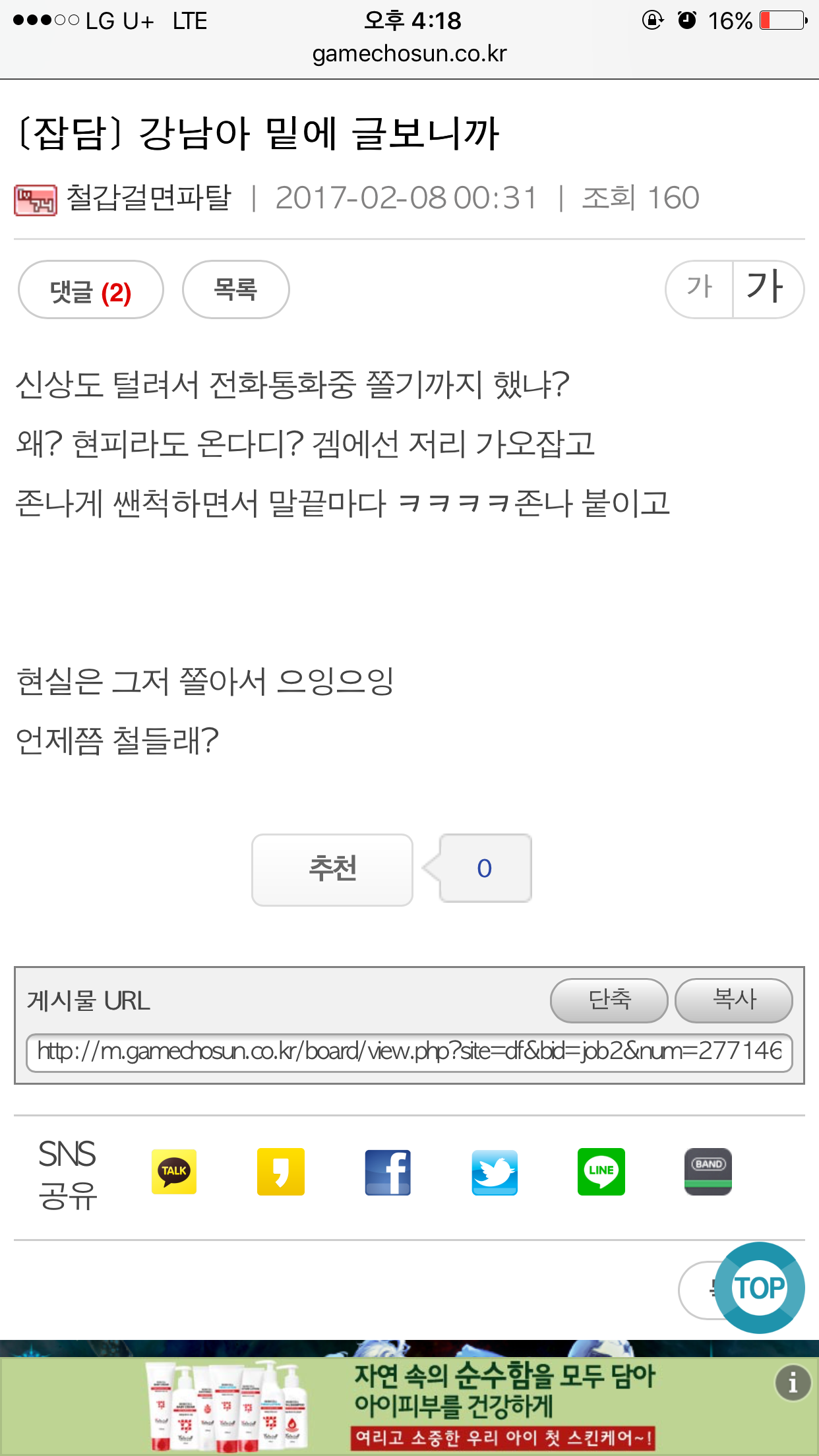Share the post via BAND
The image size is (819, 1456).
pos(708,1172)
